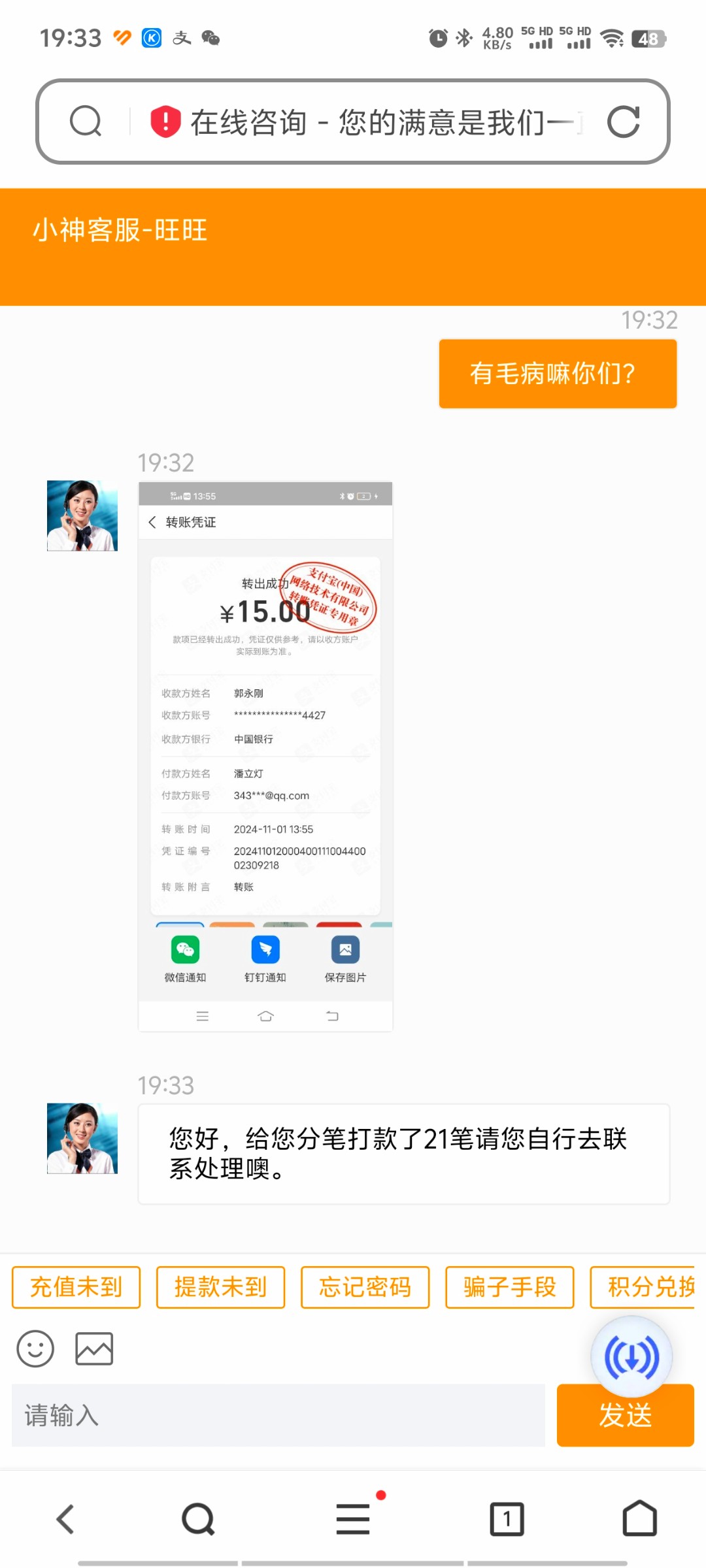706x1568 pixels.
Task: Tap the search icon in address bar
Action: pos(86,122)
